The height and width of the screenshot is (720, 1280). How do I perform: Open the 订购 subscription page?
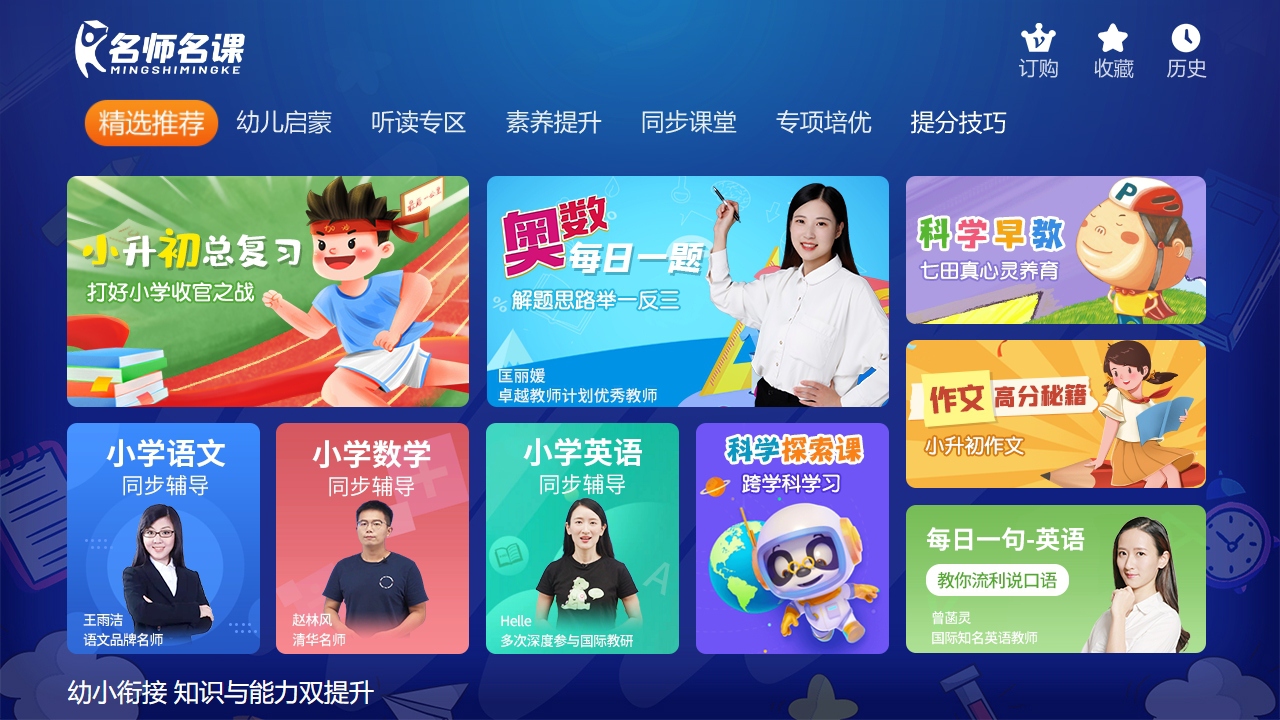pos(1038,52)
